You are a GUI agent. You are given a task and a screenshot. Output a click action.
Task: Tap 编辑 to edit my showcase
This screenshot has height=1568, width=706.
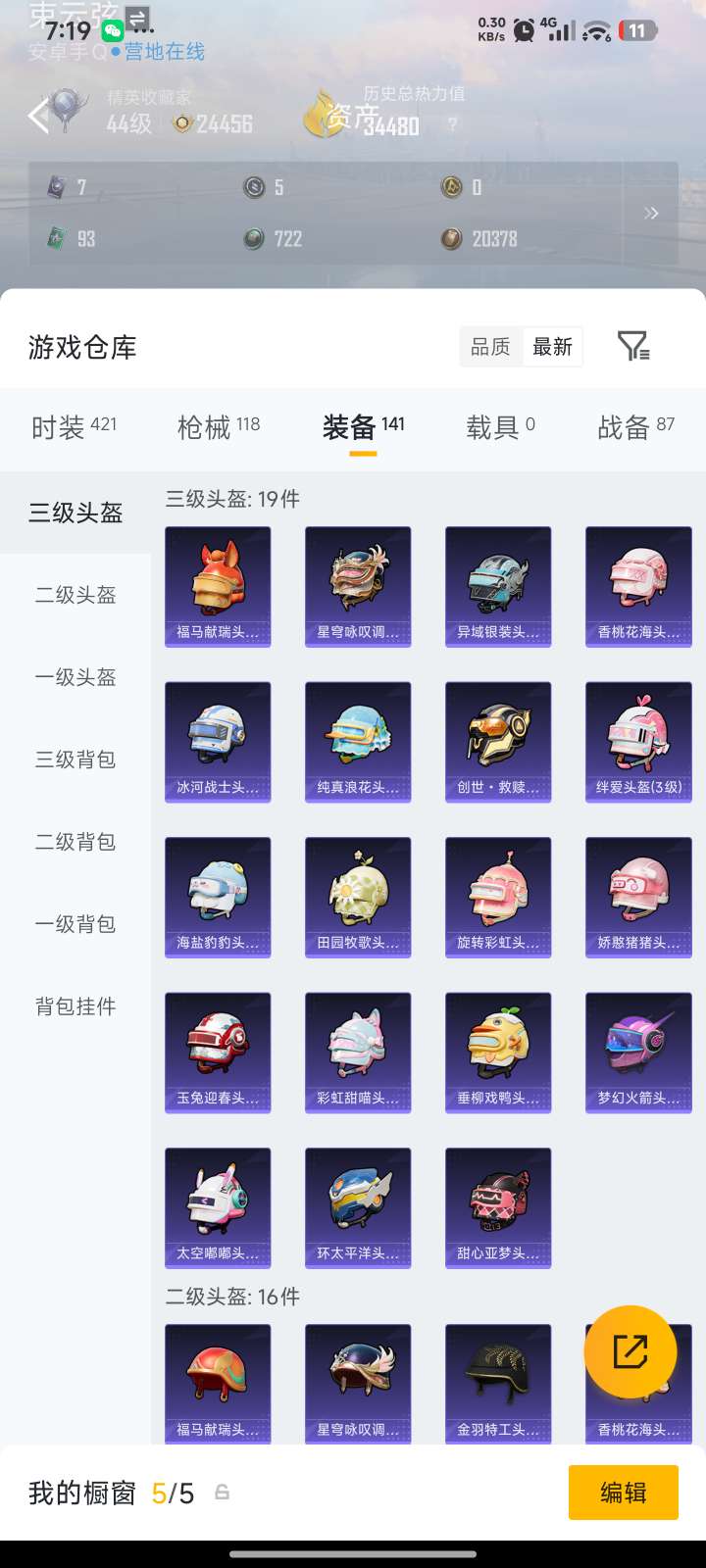coord(623,1493)
